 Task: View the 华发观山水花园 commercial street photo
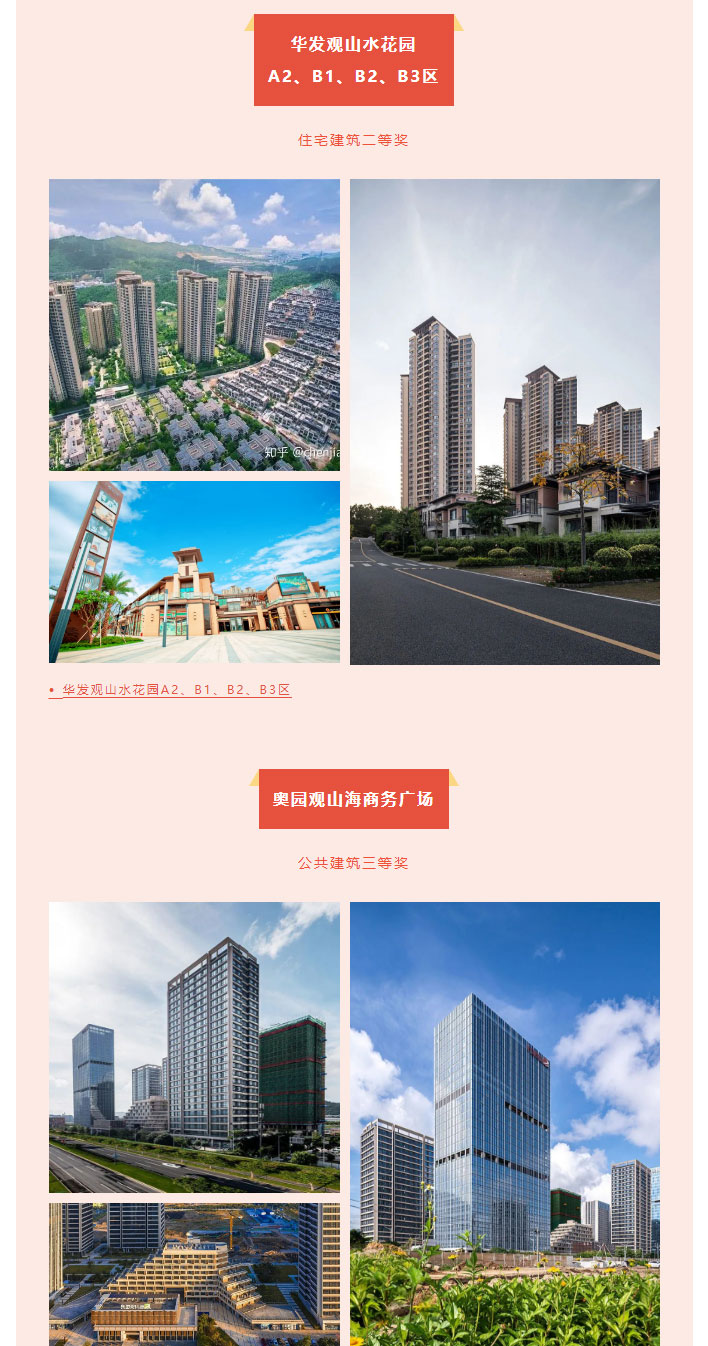(x=194, y=572)
